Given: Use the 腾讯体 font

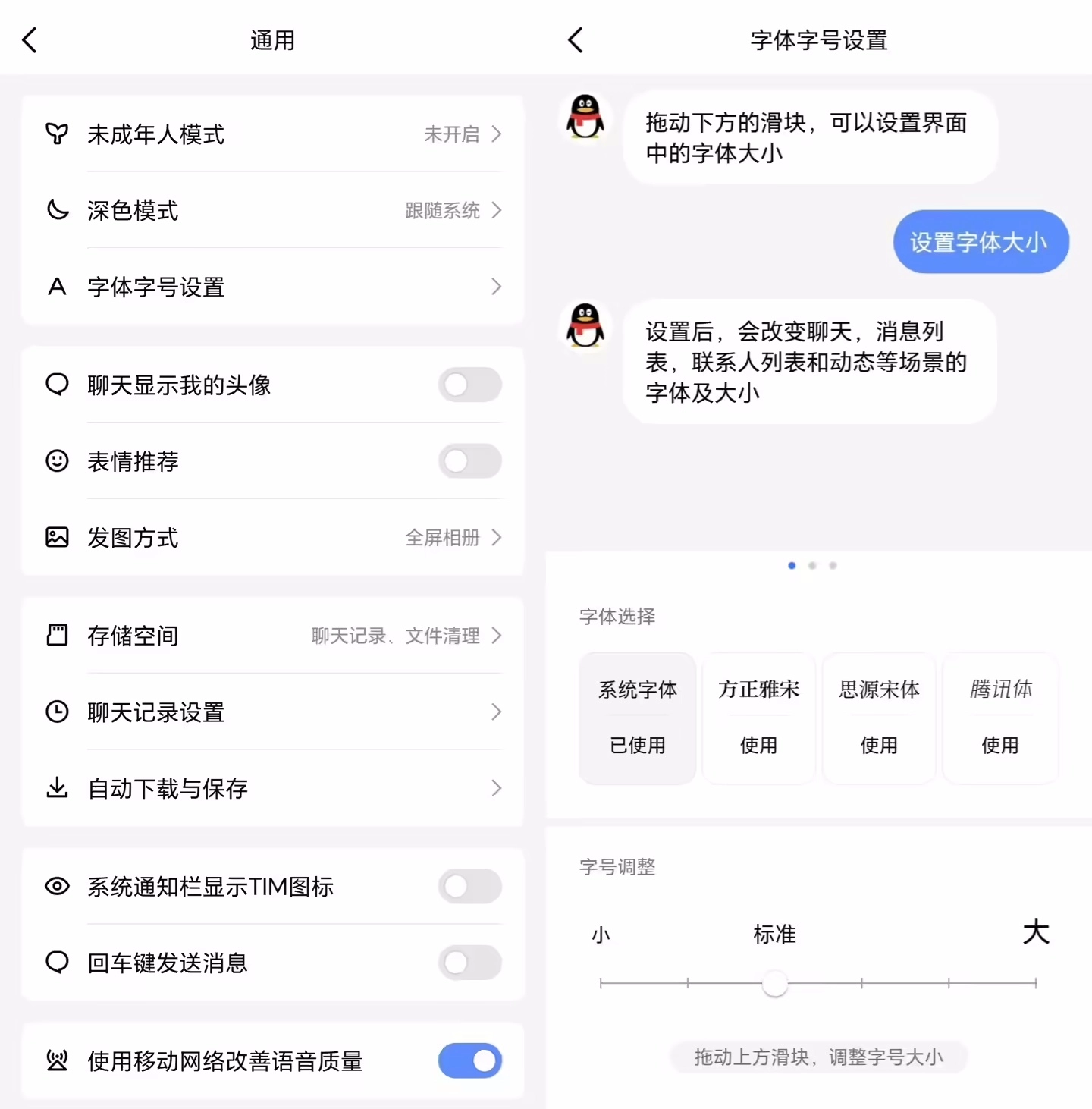Looking at the screenshot, I should click(x=999, y=745).
